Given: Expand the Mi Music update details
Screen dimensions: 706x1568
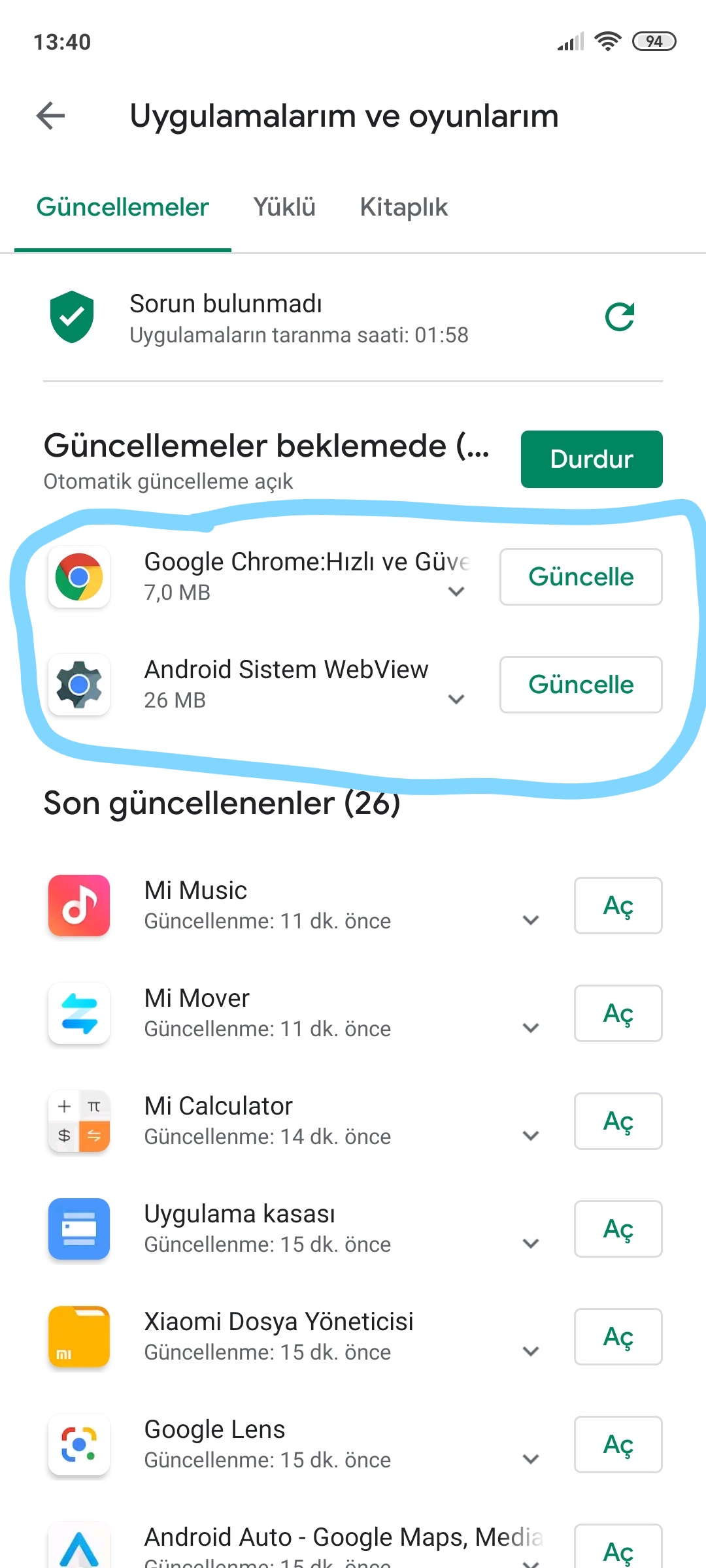Looking at the screenshot, I should point(531,921).
